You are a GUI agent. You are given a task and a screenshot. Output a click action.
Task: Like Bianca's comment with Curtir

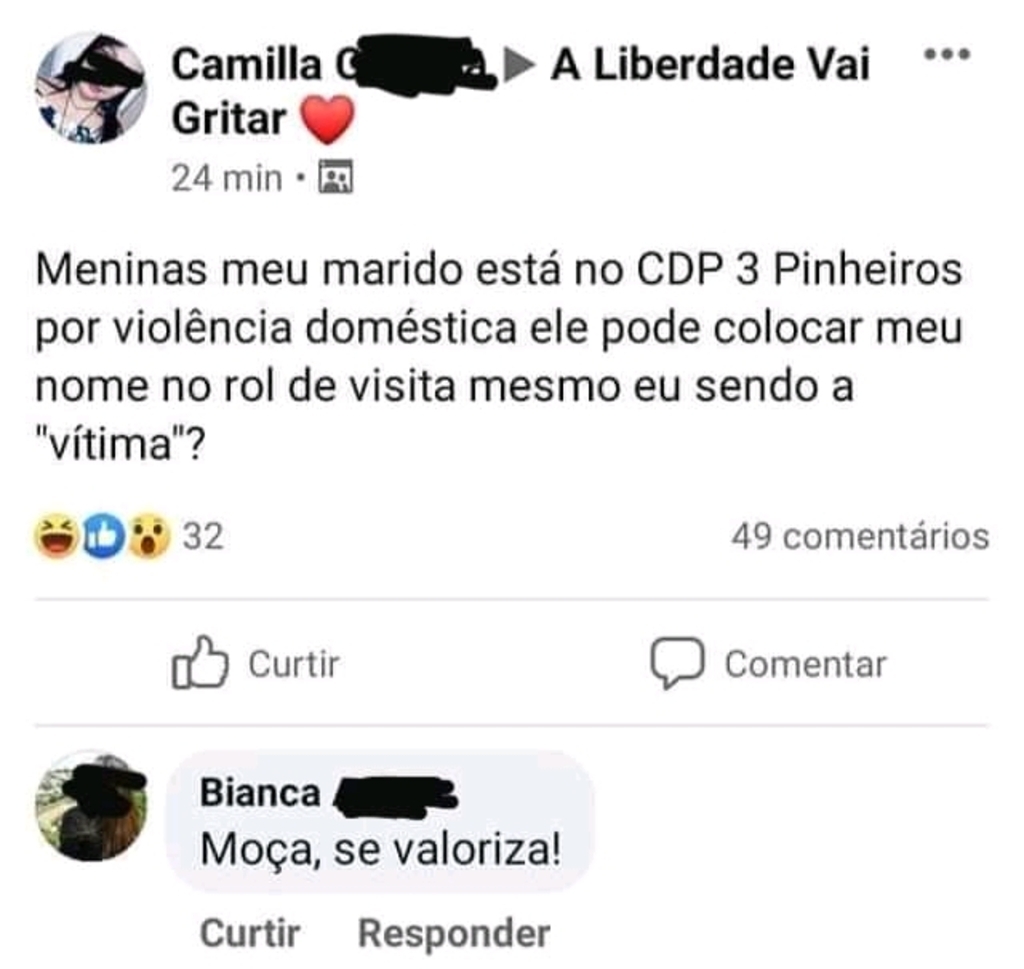[x=250, y=934]
